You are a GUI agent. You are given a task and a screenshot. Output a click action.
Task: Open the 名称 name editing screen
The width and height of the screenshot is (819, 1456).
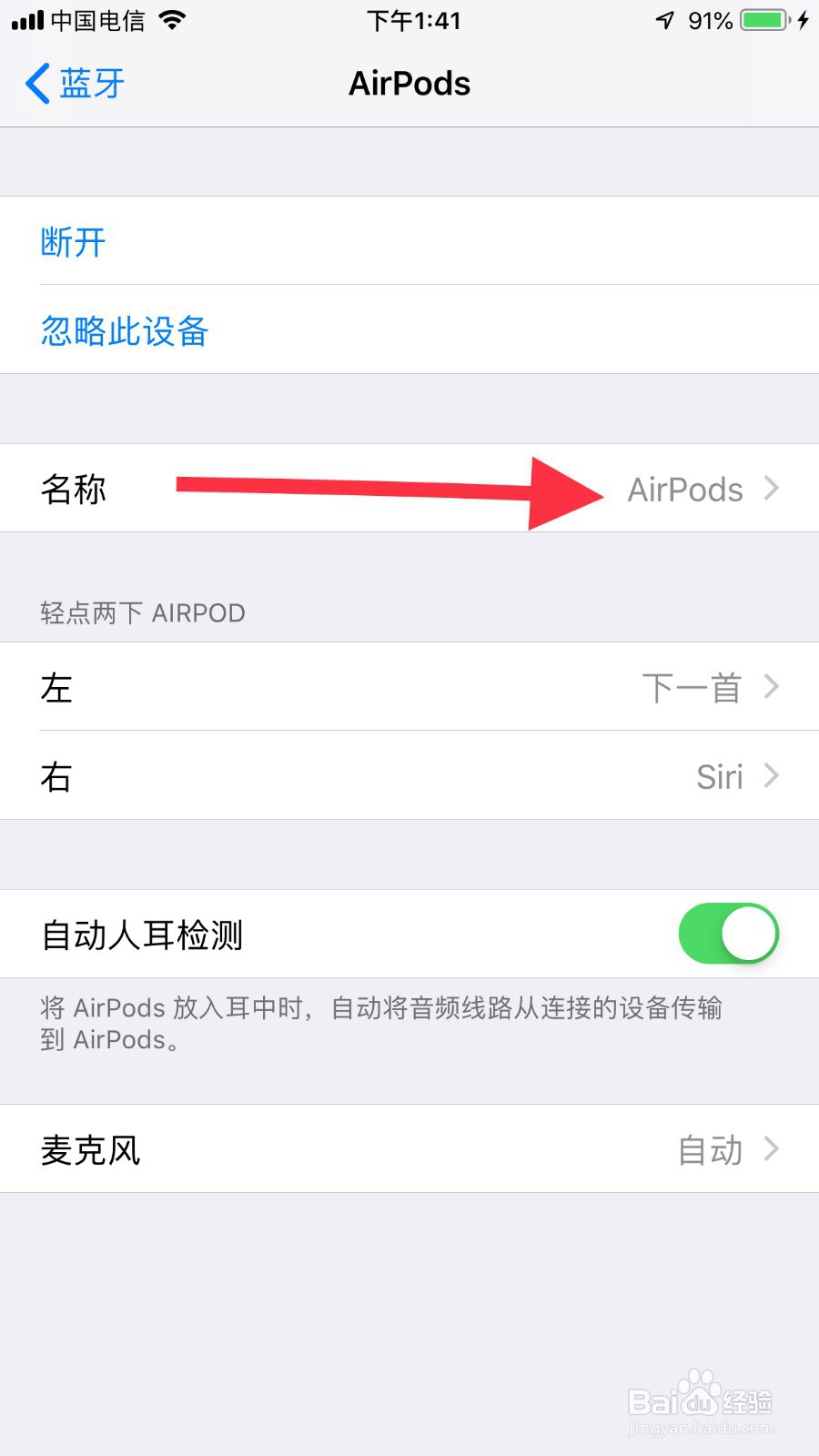(x=409, y=489)
